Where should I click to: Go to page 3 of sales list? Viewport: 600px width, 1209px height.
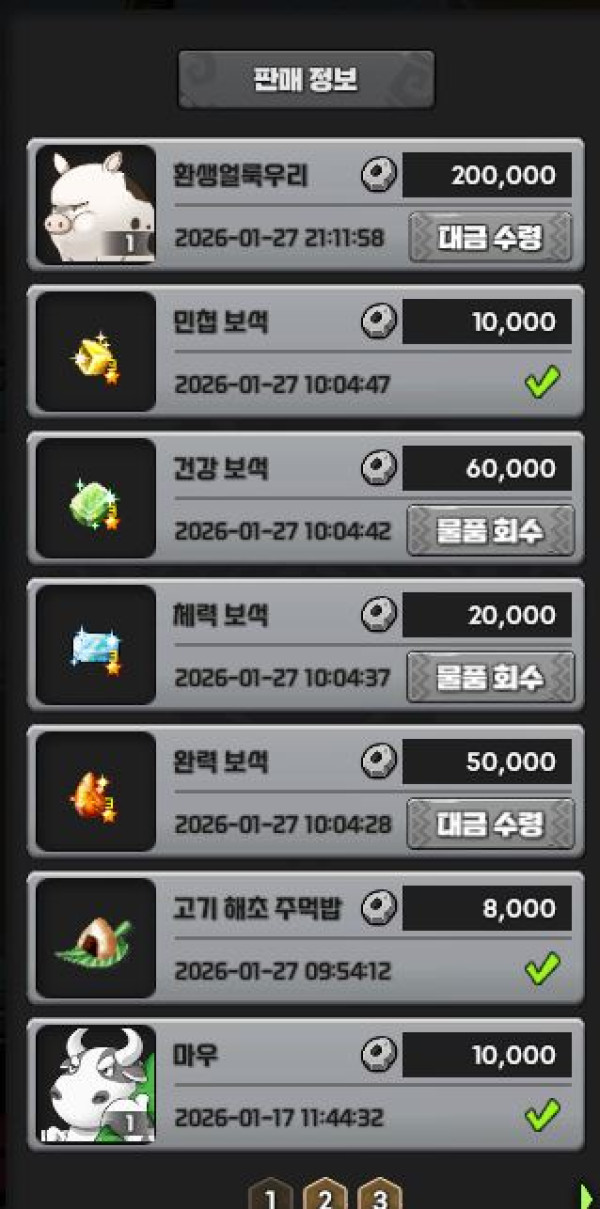tap(379, 1193)
